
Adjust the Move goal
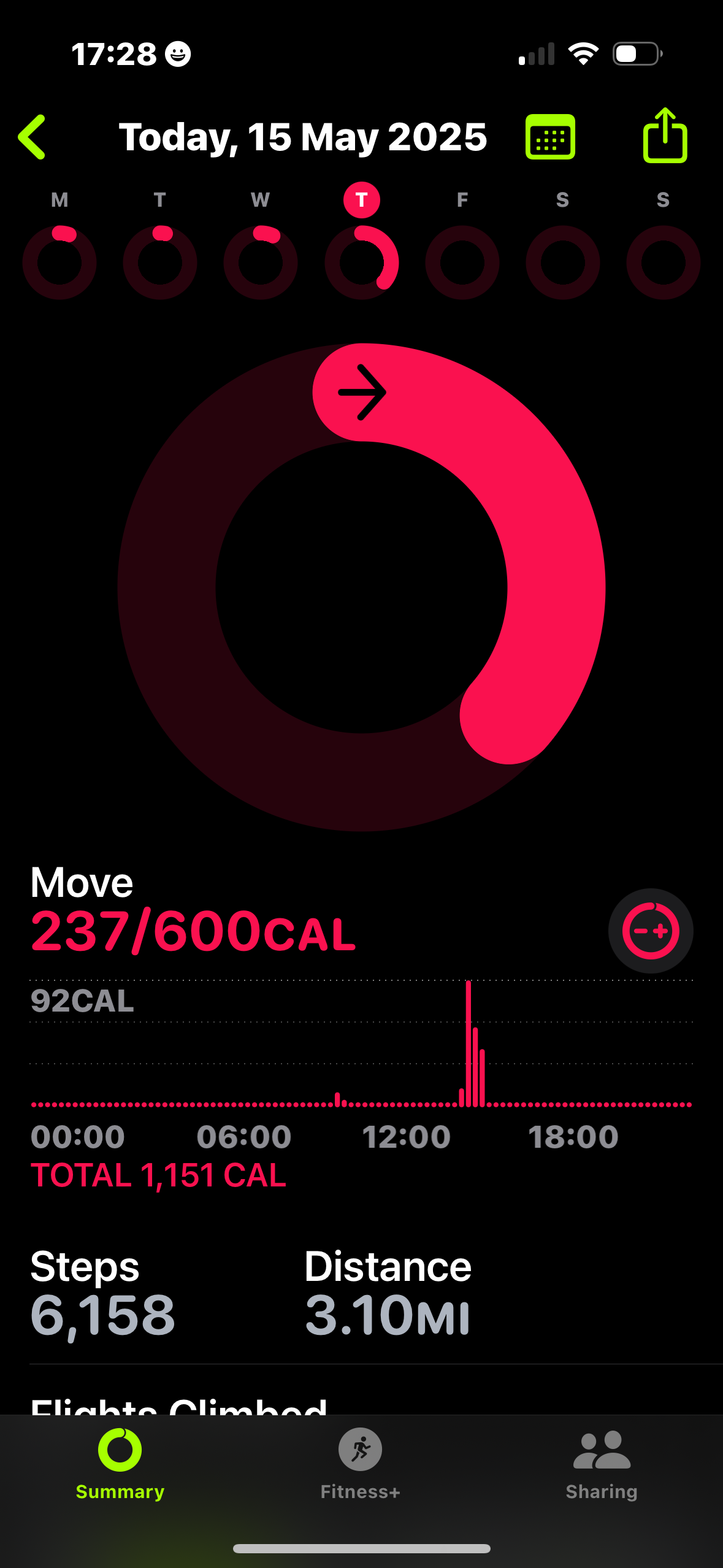point(651,931)
